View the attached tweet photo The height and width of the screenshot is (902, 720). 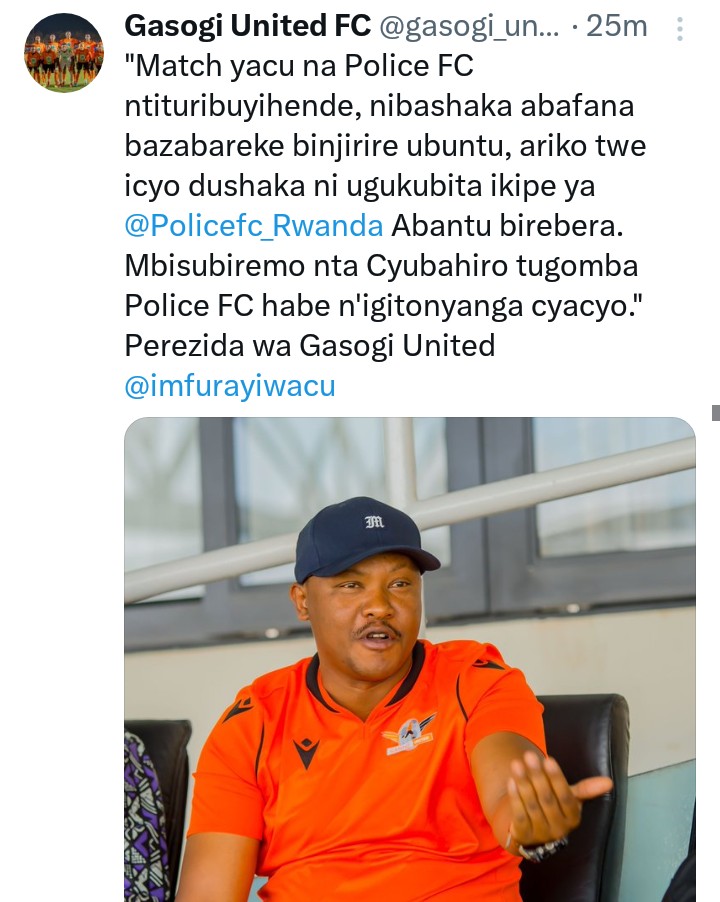coord(409,659)
